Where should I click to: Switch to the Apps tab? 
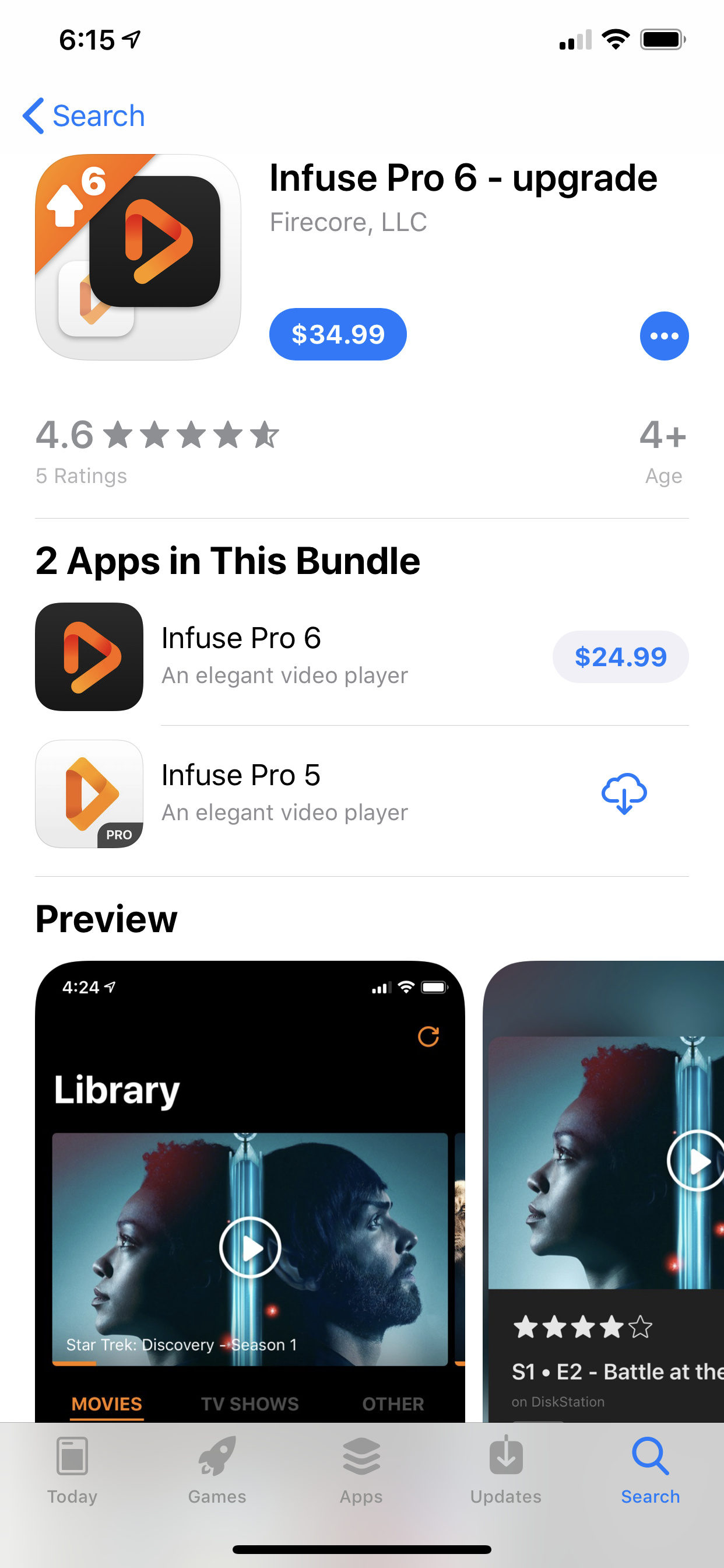pos(361,1468)
